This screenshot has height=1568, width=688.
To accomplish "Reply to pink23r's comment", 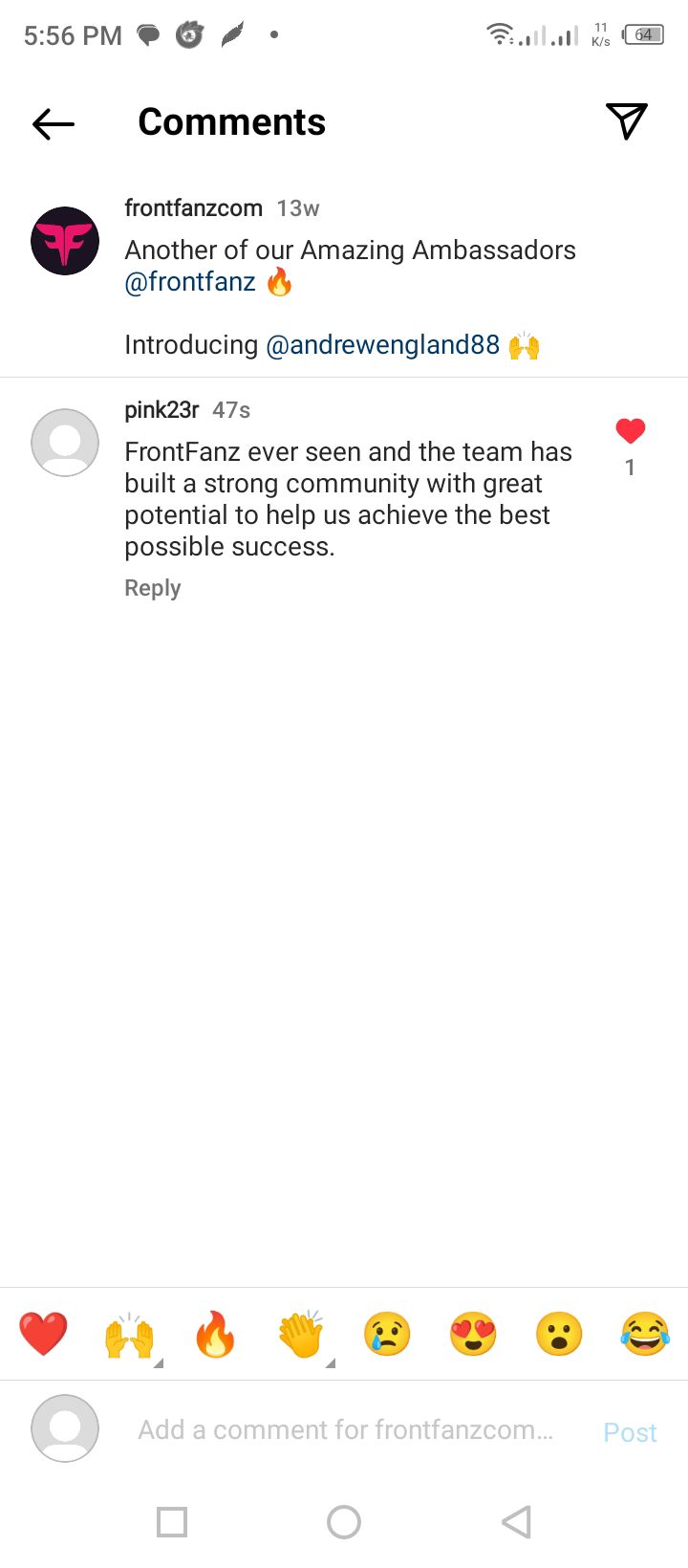I will 152,588.
